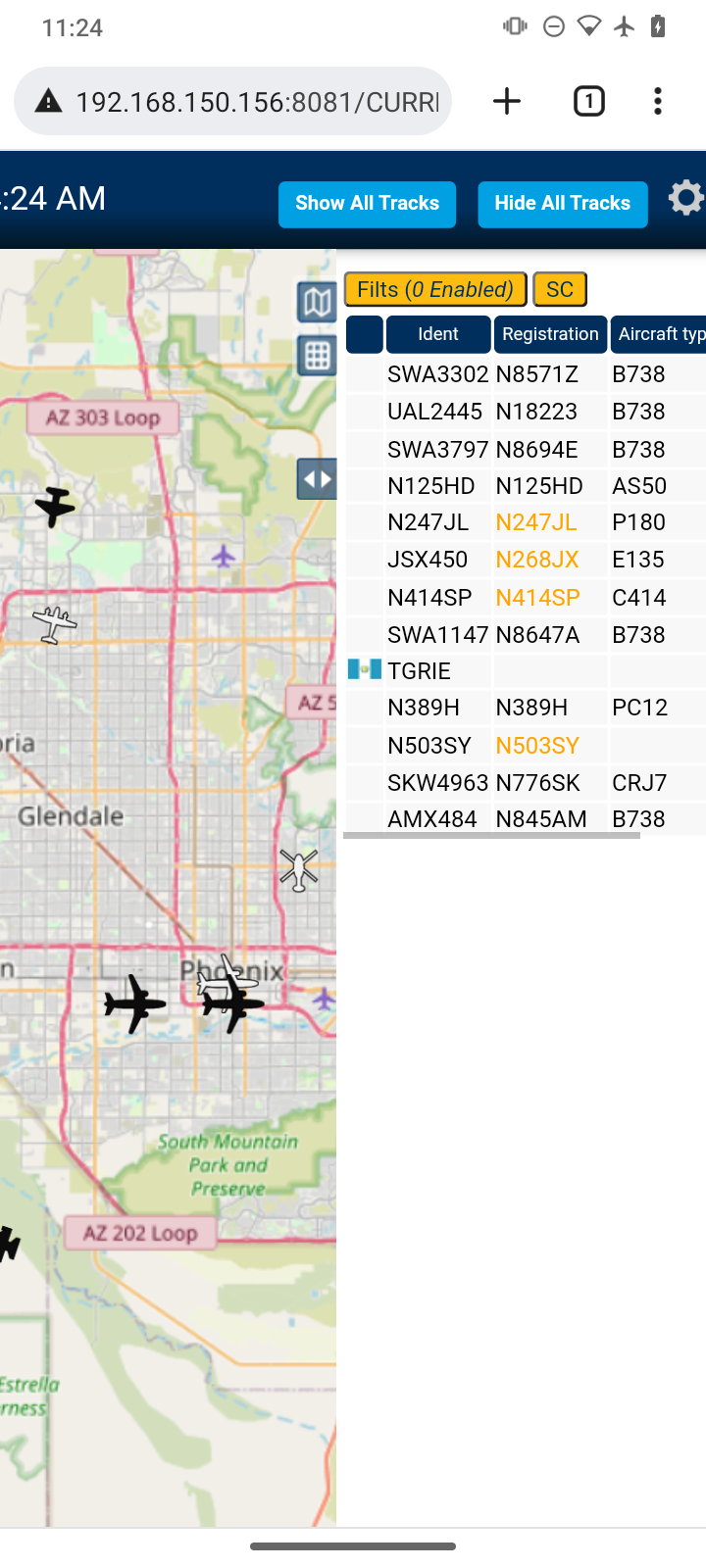The height and width of the screenshot is (1568, 706).
Task: Select the SWA3302 aircraft row
Action: 526,374
